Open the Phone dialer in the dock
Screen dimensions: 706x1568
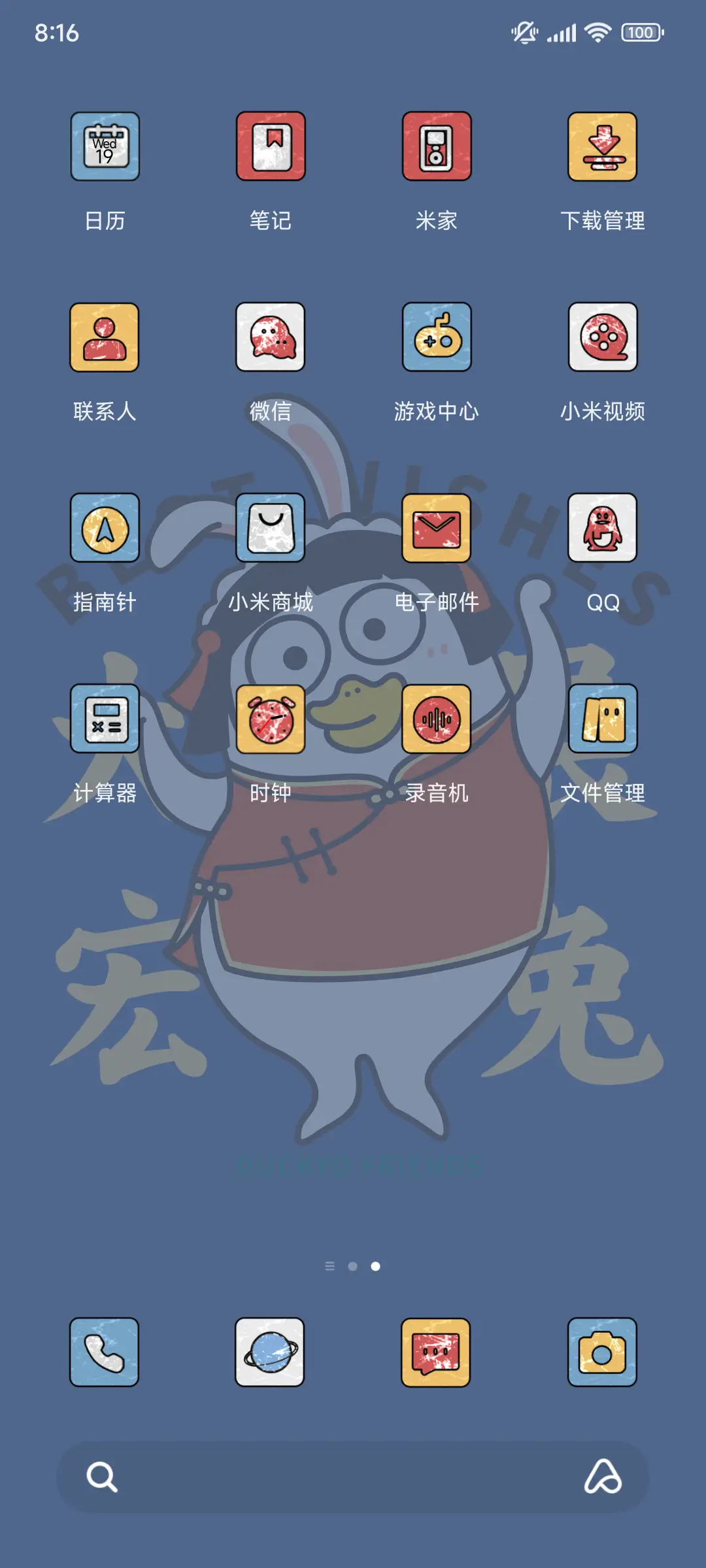point(105,1351)
